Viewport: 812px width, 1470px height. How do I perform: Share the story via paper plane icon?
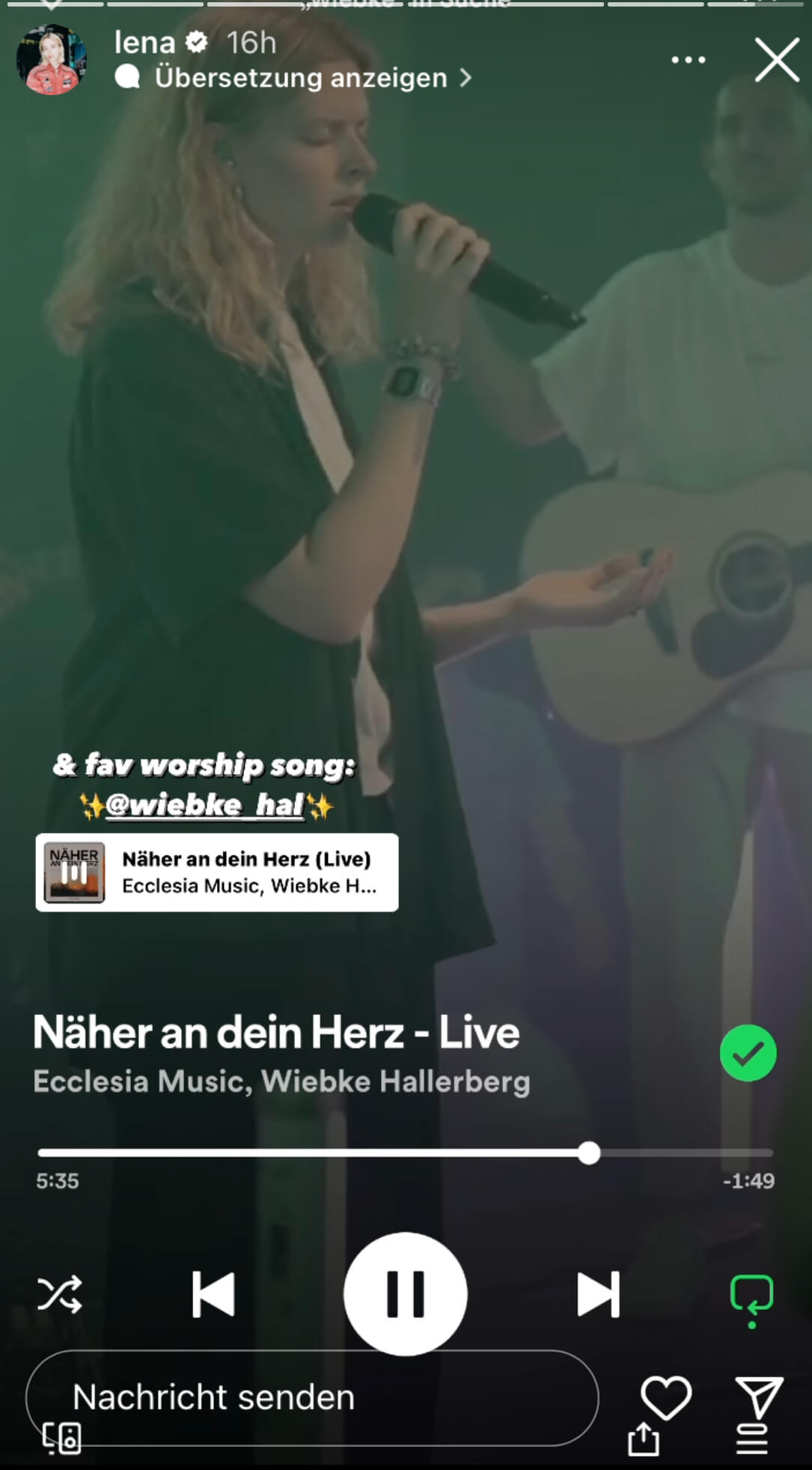[759, 1397]
